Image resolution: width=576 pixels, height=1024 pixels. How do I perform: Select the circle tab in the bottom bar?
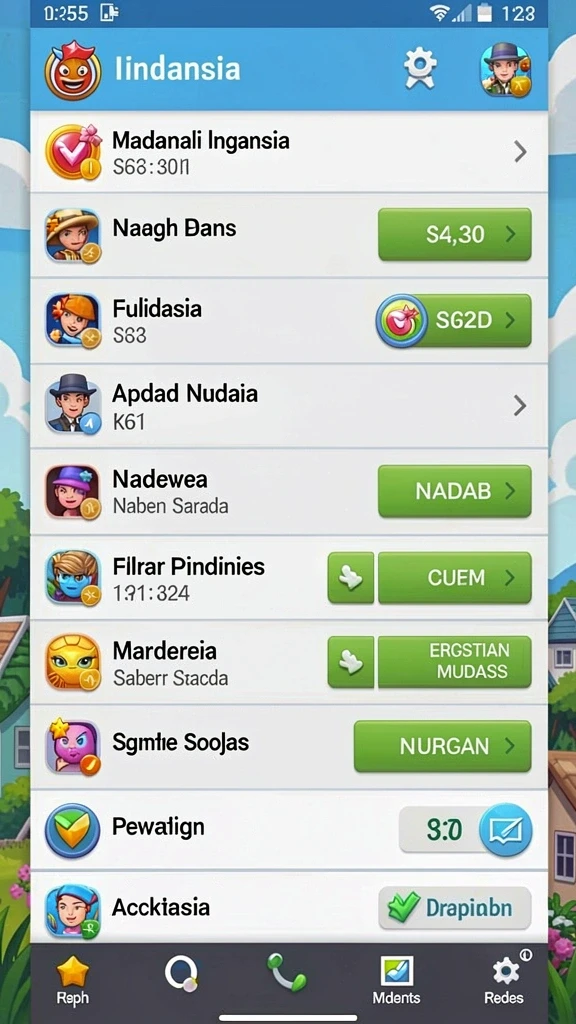pos(180,974)
